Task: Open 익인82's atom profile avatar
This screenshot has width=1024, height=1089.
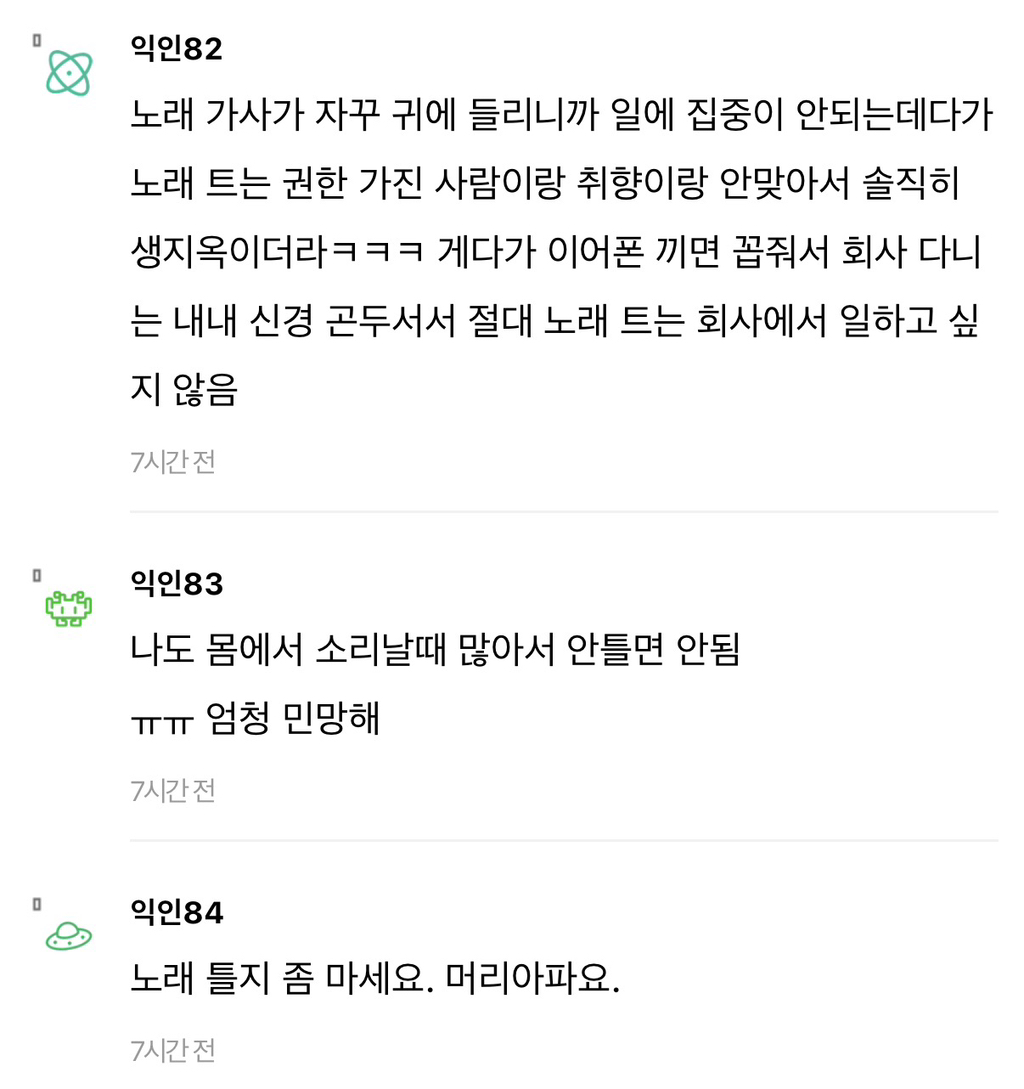Action: click(69, 74)
